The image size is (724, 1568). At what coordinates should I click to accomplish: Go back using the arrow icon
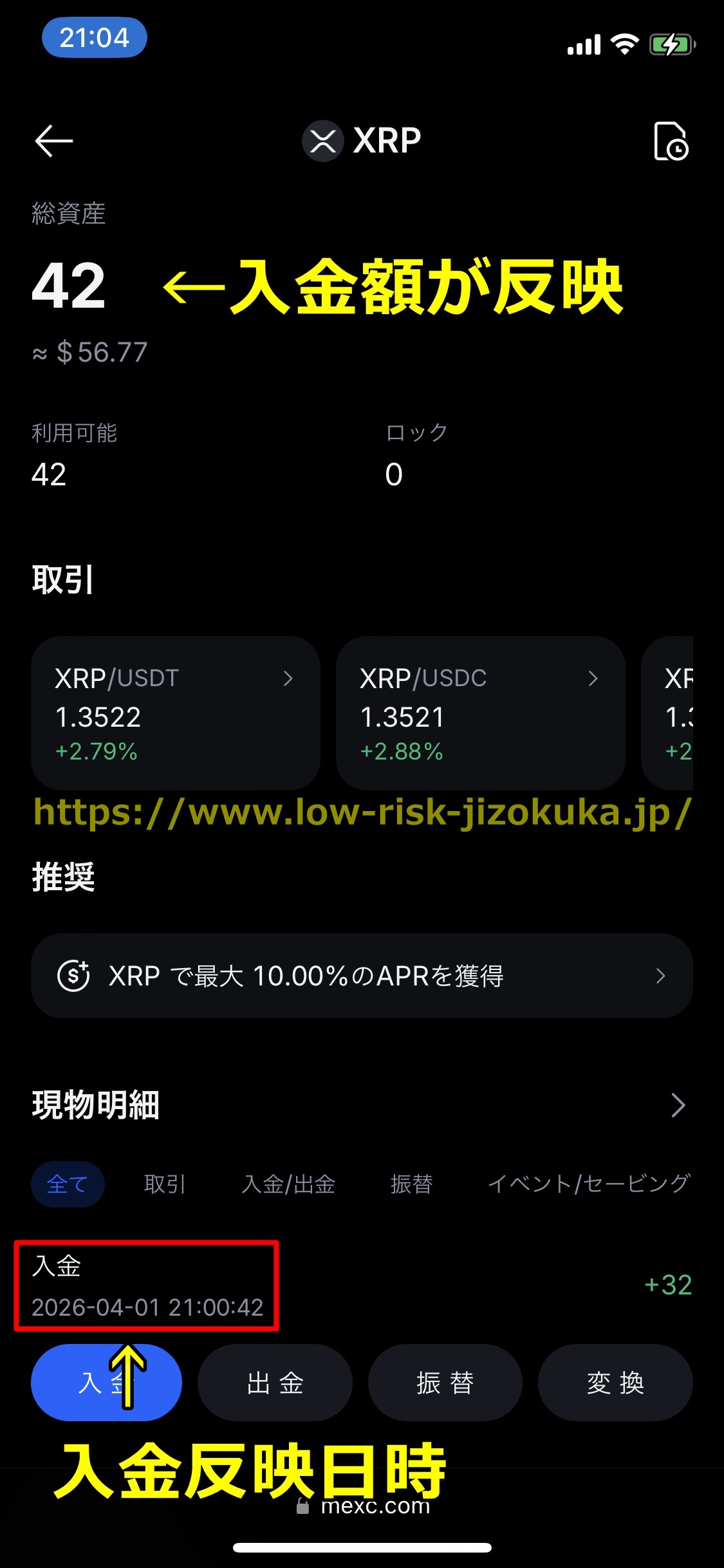click(x=54, y=141)
